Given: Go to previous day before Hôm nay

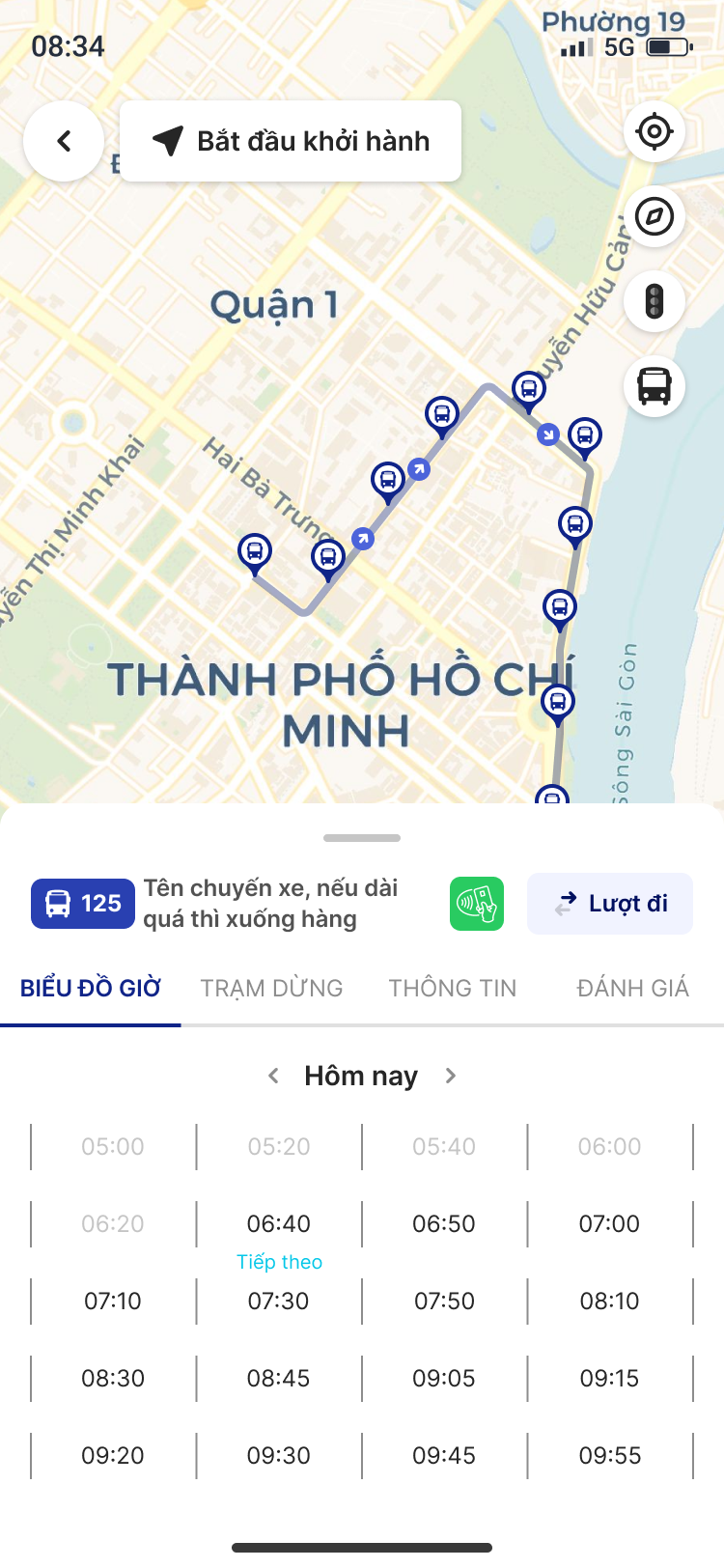Looking at the screenshot, I should pyautogui.click(x=274, y=1076).
